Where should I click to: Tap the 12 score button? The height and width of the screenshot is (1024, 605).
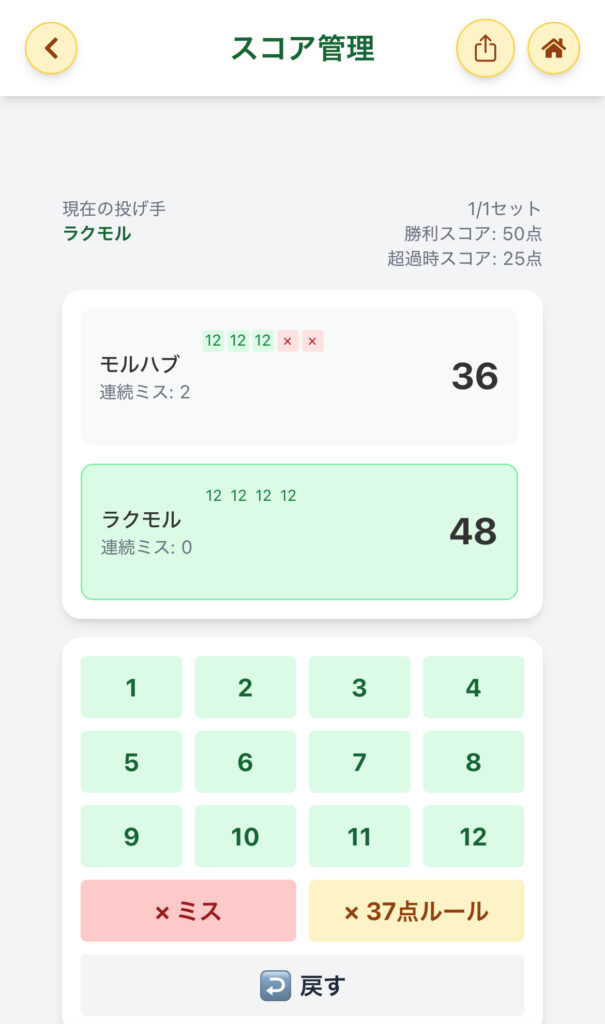click(x=473, y=836)
